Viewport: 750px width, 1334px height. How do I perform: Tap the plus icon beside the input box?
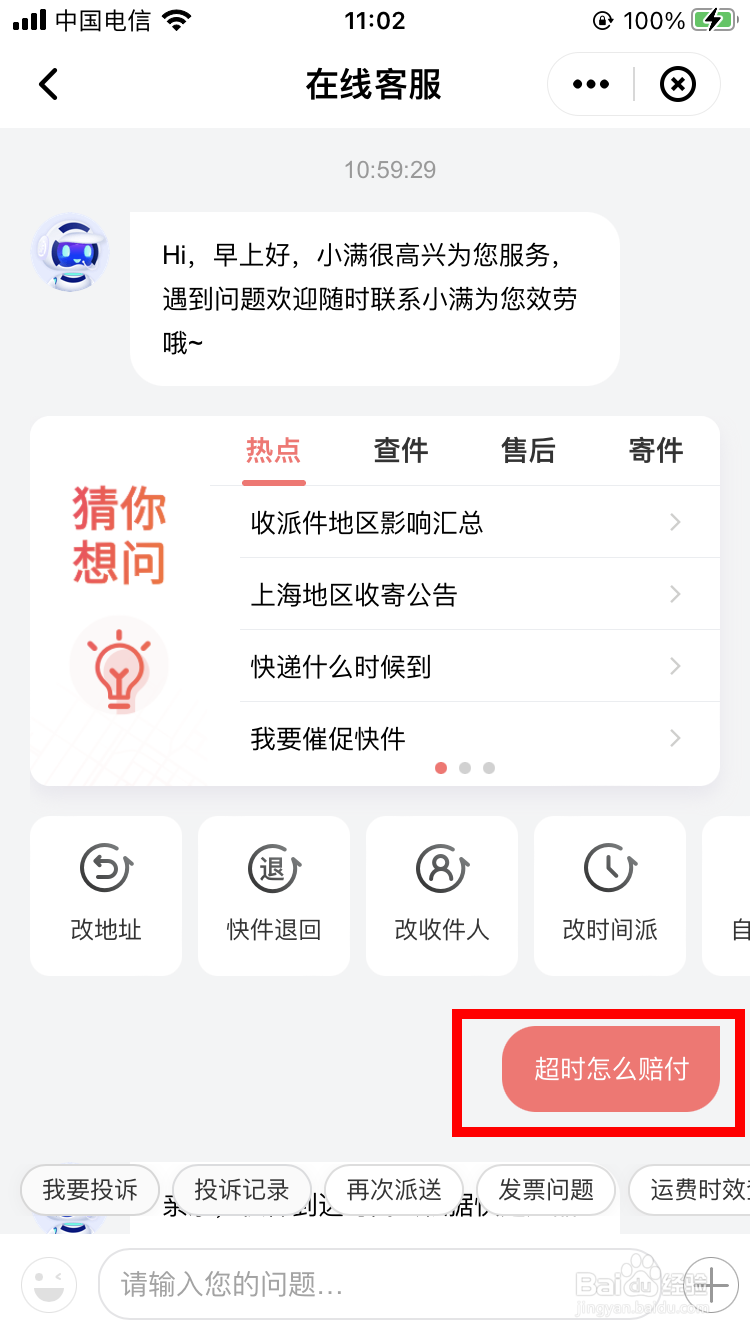click(x=710, y=1284)
